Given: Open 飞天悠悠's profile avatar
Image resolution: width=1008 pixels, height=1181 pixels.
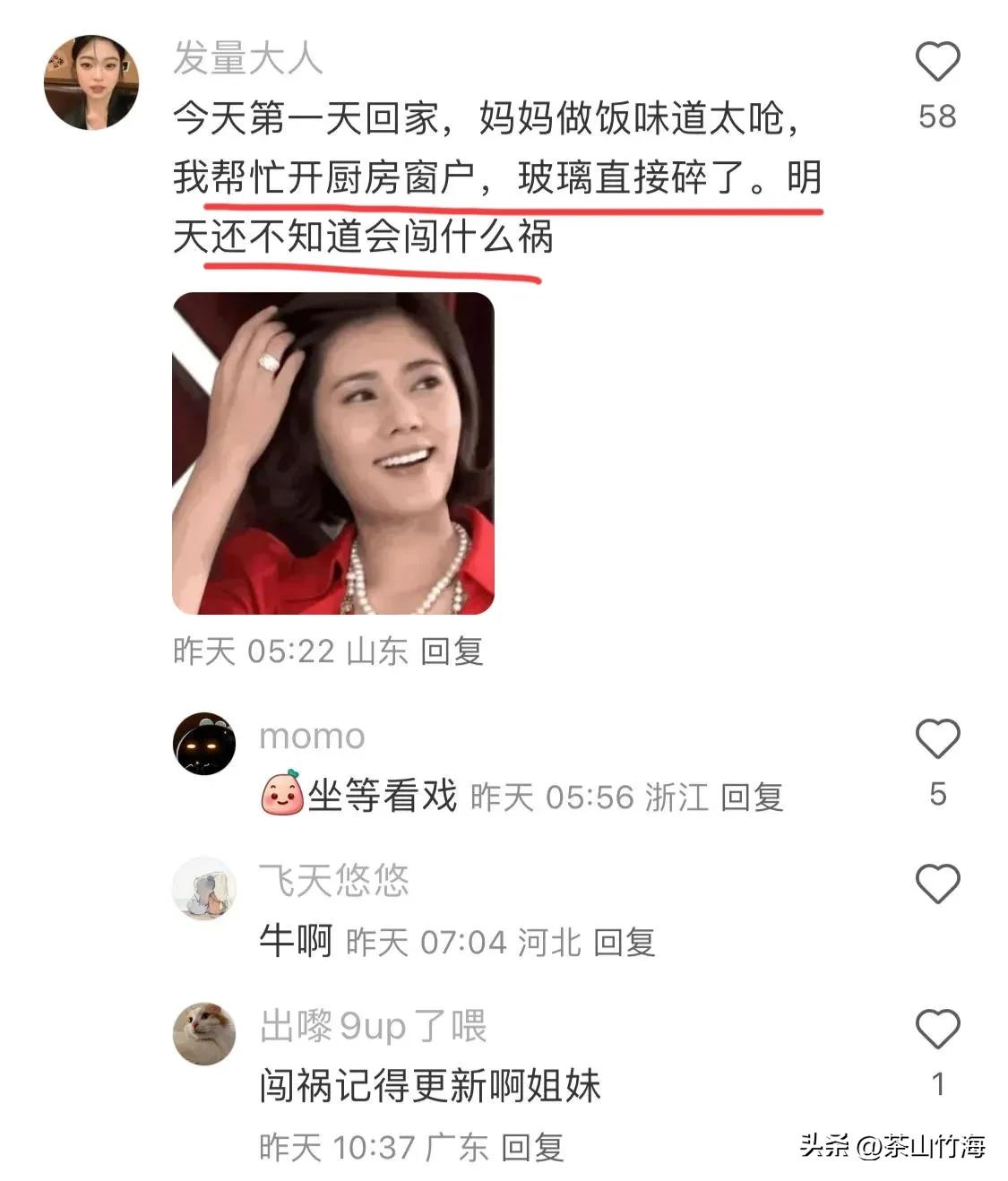Looking at the screenshot, I should [204, 888].
